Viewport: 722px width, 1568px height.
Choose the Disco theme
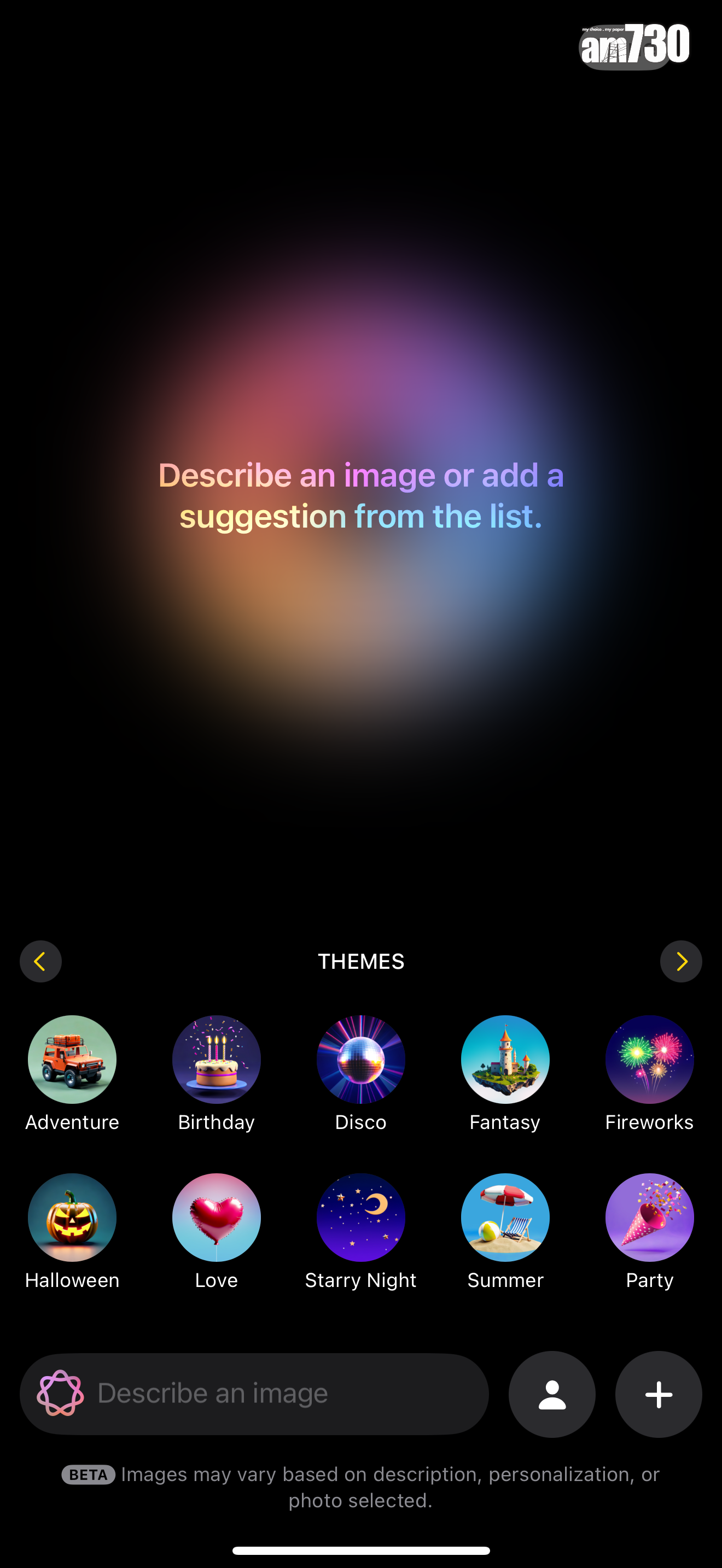(x=360, y=1060)
